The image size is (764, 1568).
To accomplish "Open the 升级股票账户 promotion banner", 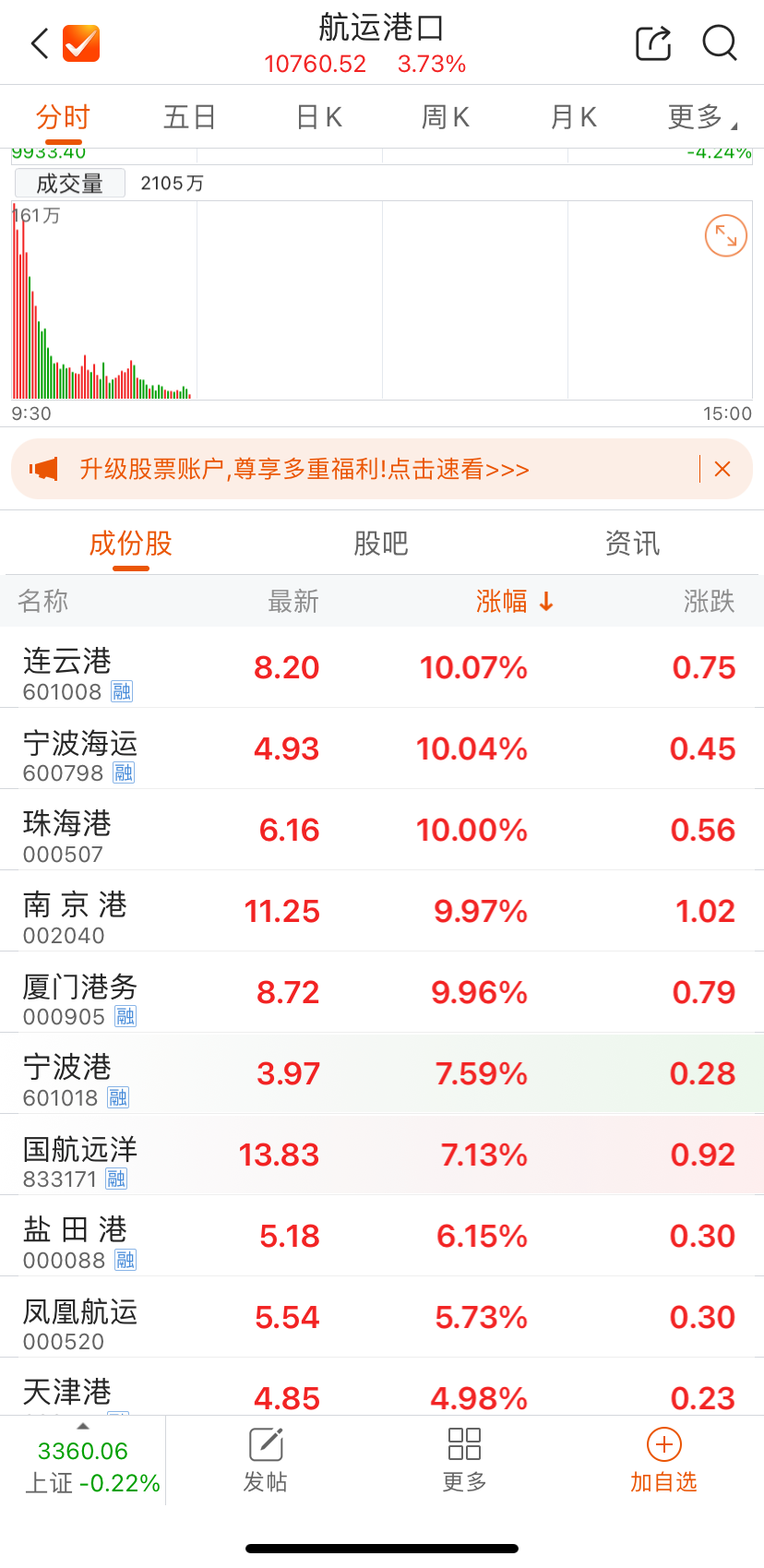I will click(304, 470).
